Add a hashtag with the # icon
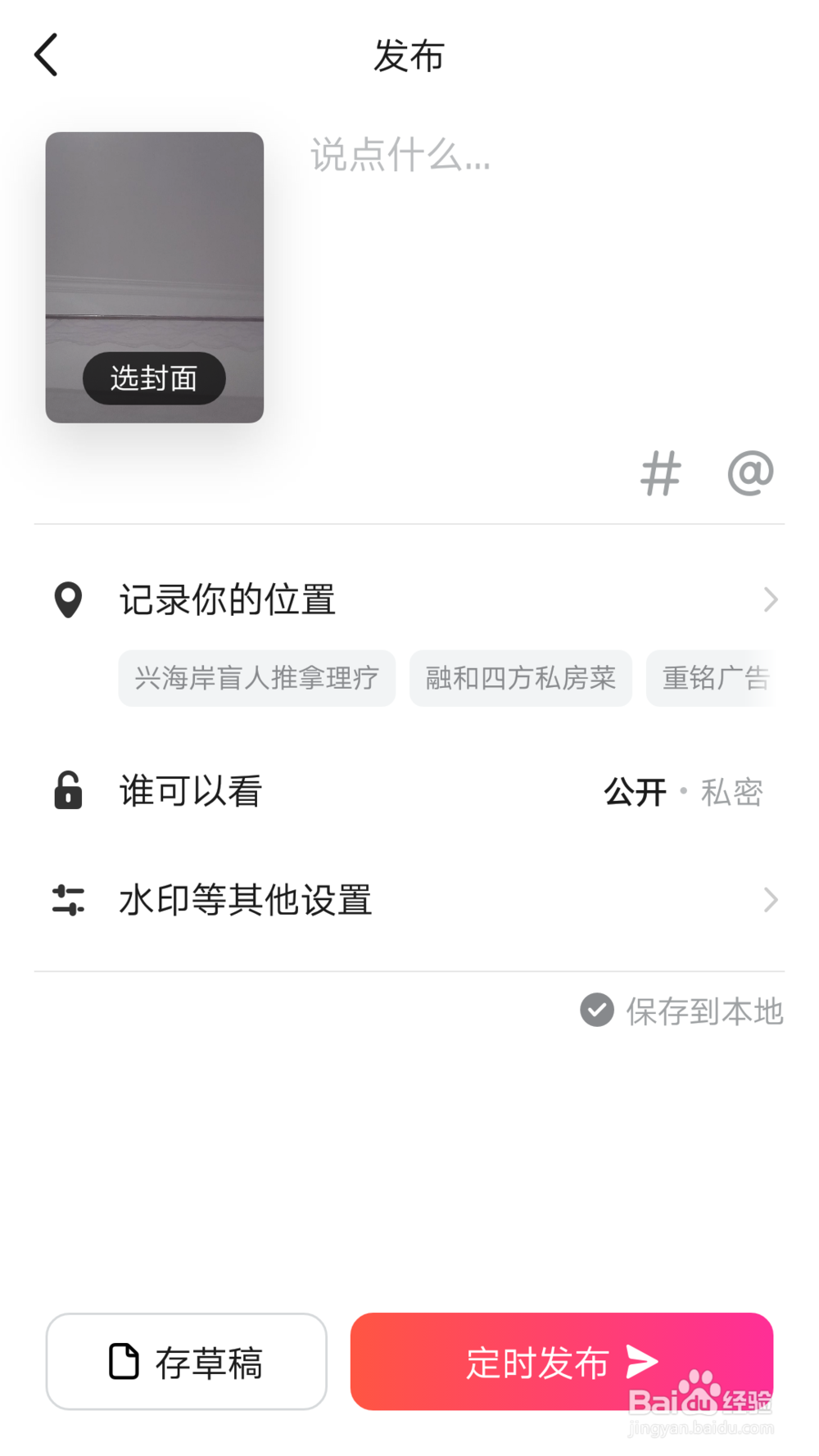Viewport: 819px width, 1456px height. click(x=660, y=473)
